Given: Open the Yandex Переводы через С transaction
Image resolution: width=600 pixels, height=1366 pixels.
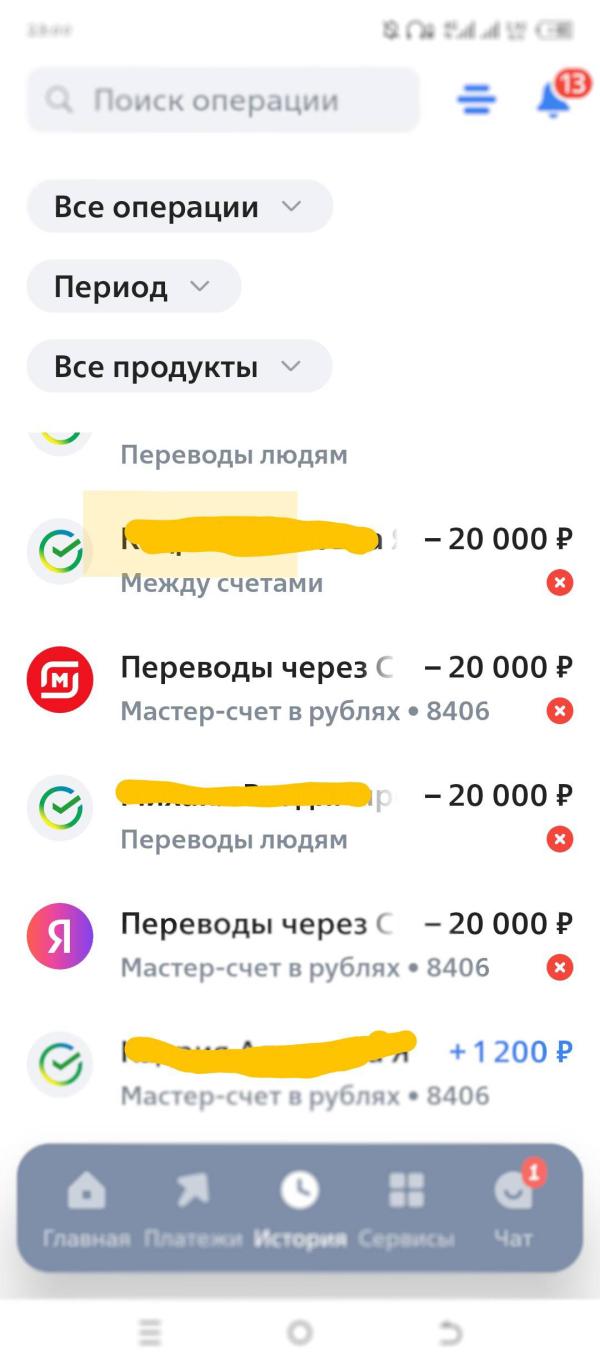Looking at the screenshot, I should pyautogui.click(x=300, y=944).
